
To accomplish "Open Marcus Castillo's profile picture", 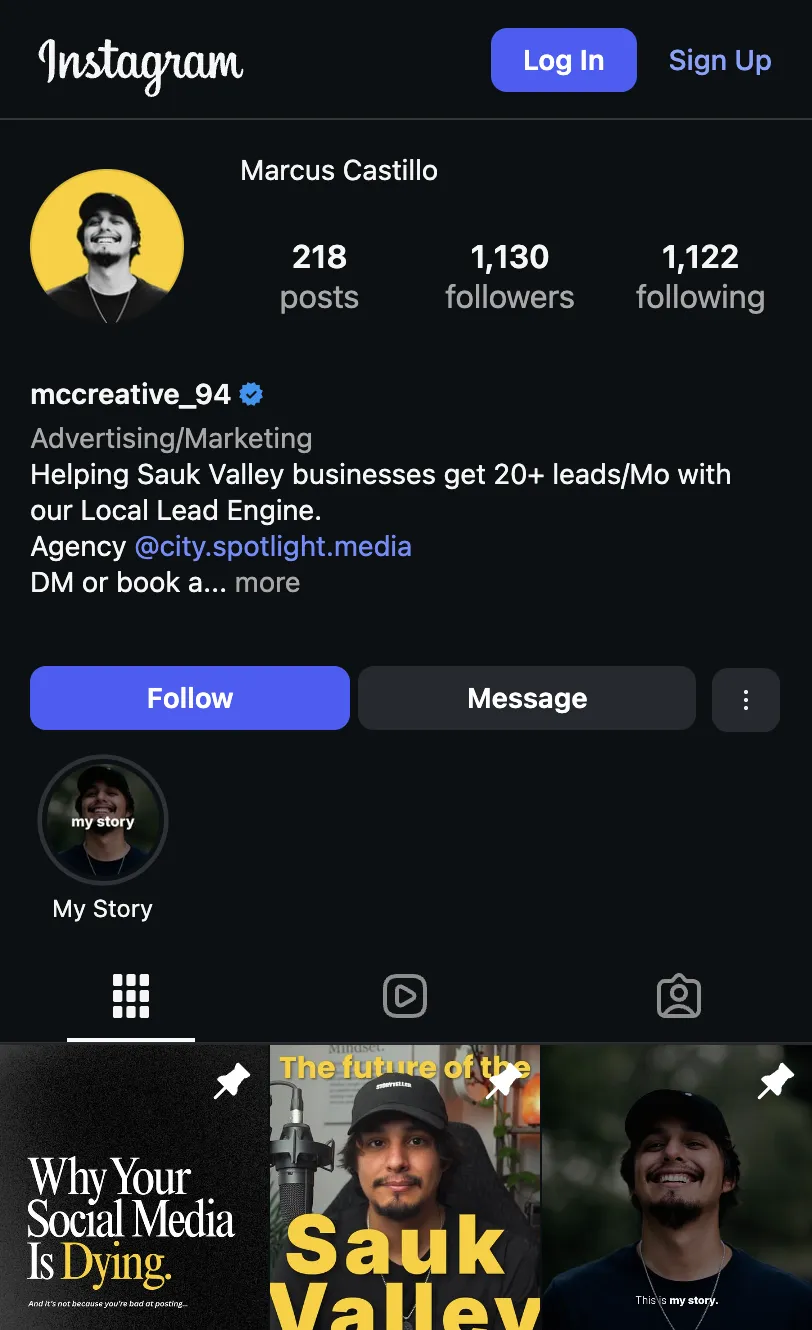I will 107,246.
